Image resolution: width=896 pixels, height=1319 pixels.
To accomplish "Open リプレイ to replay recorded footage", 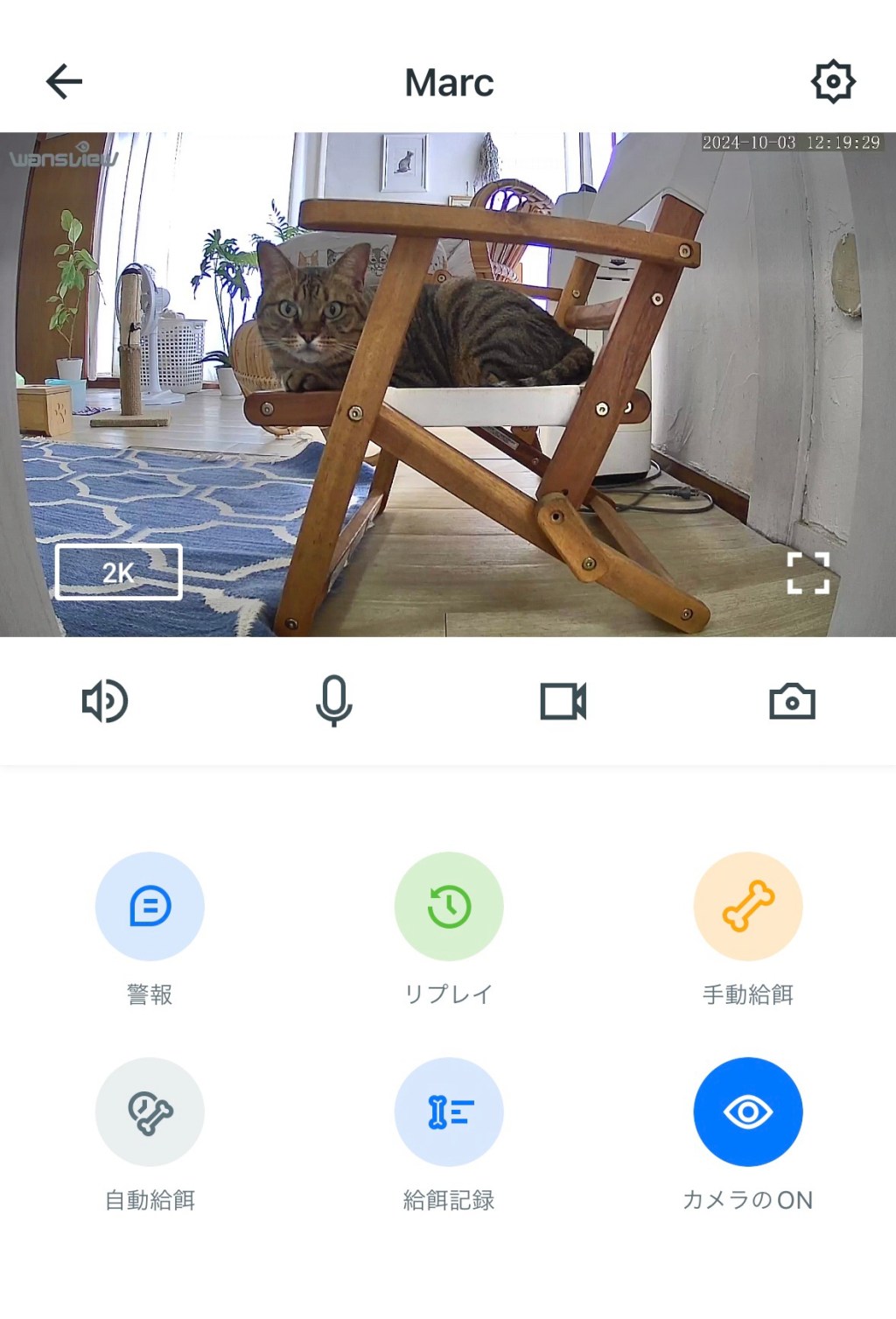I will pyautogui.click(x=448, y=906).
